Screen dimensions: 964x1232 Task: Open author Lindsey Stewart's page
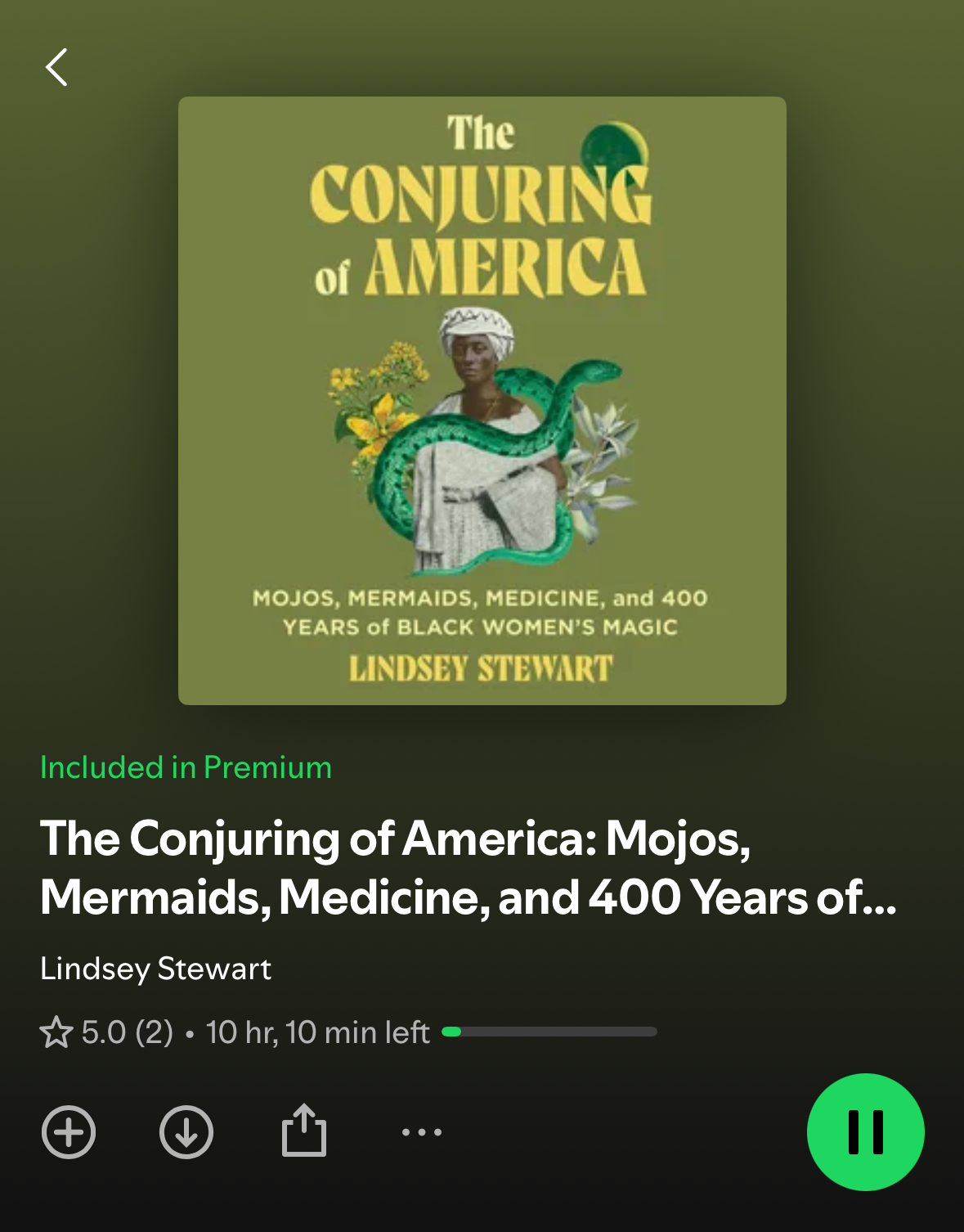155,969
